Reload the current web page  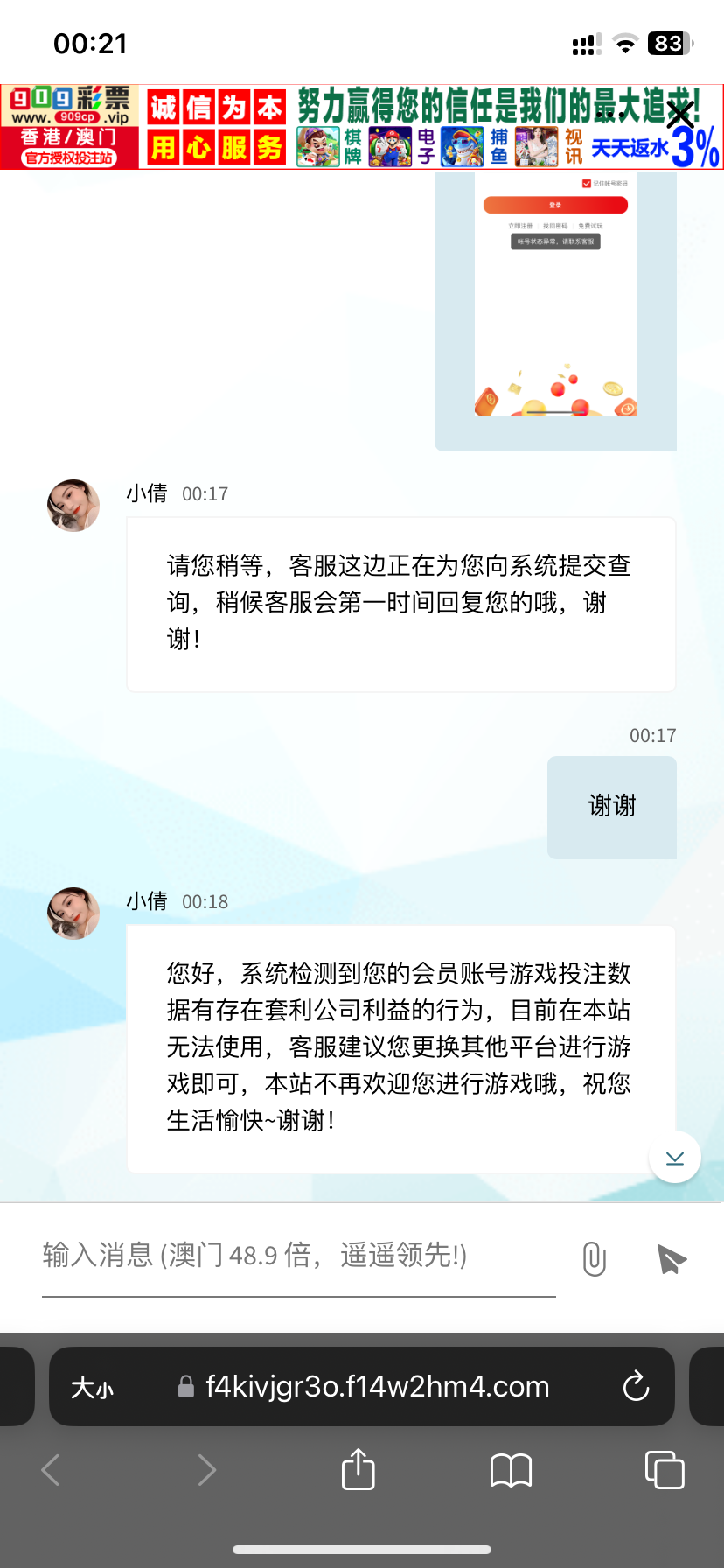636,1387
